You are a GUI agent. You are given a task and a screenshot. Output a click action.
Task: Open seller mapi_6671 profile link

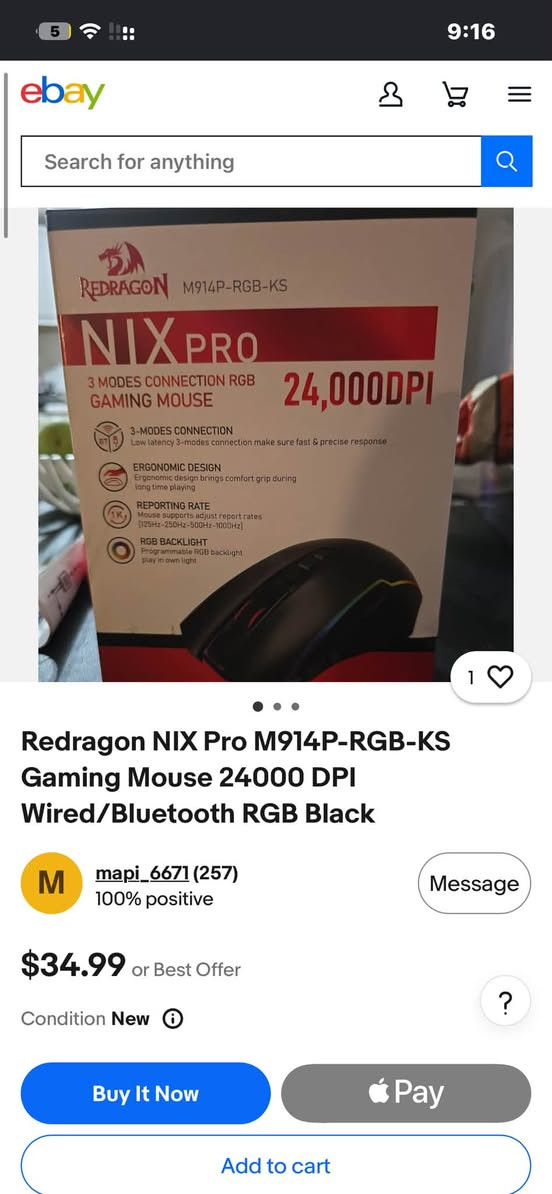pyautogui.click(x=142, y=873)
